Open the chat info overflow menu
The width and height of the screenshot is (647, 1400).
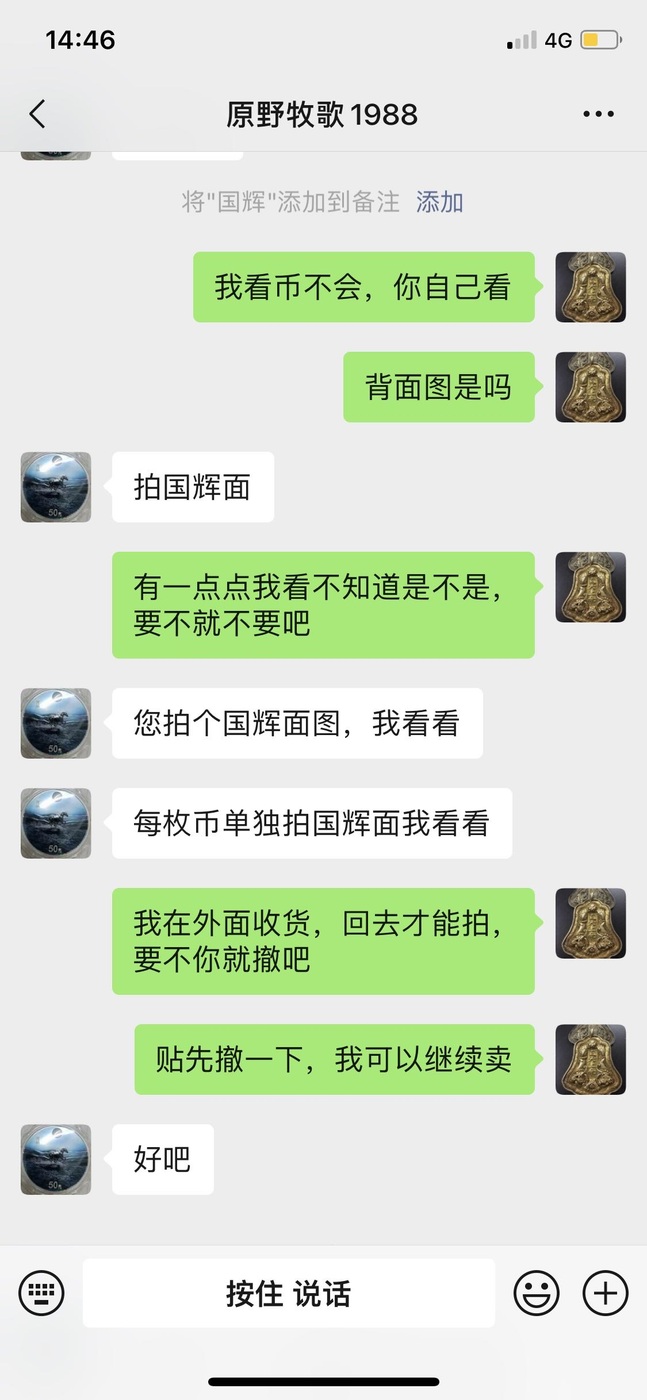click(x=598, y=114)
